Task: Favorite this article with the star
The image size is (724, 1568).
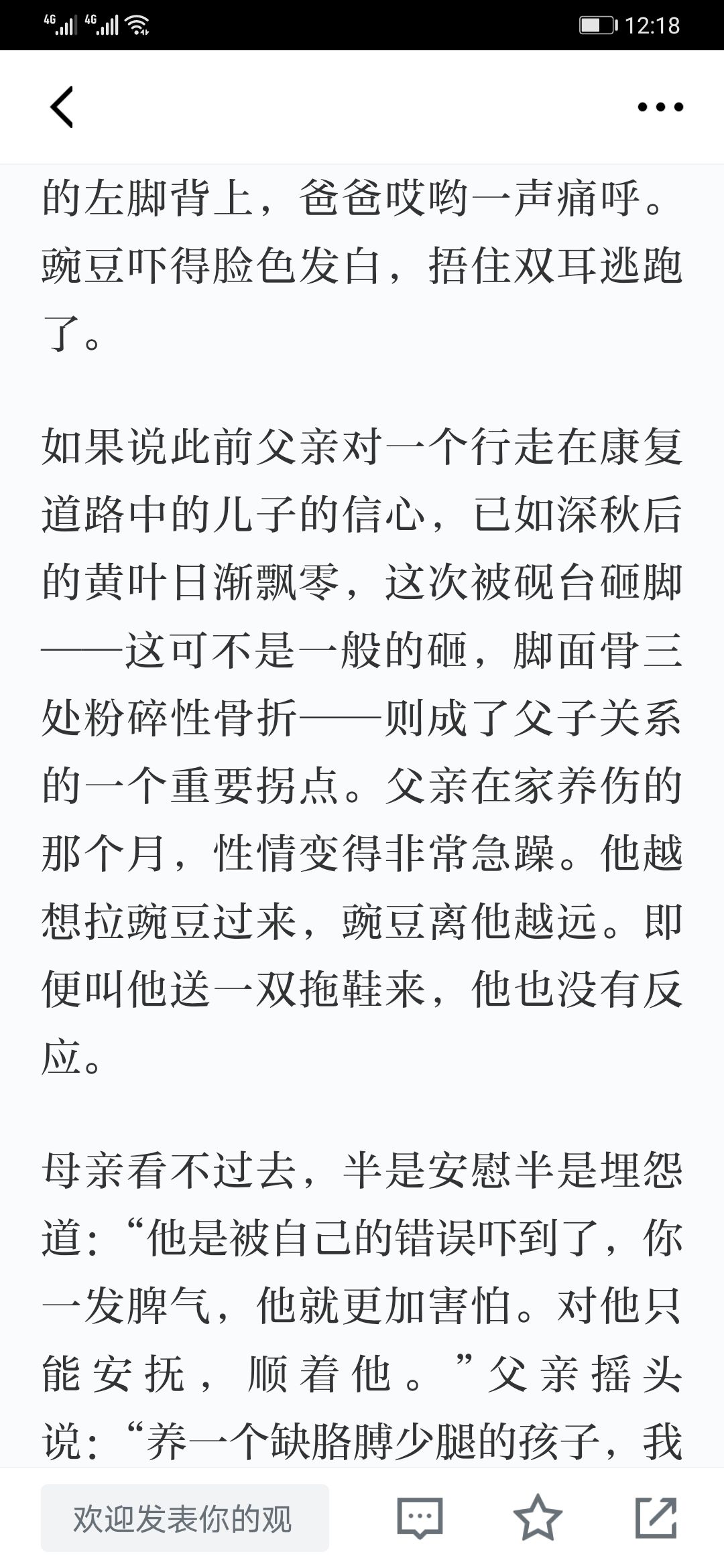Action: coord(537,1517)
